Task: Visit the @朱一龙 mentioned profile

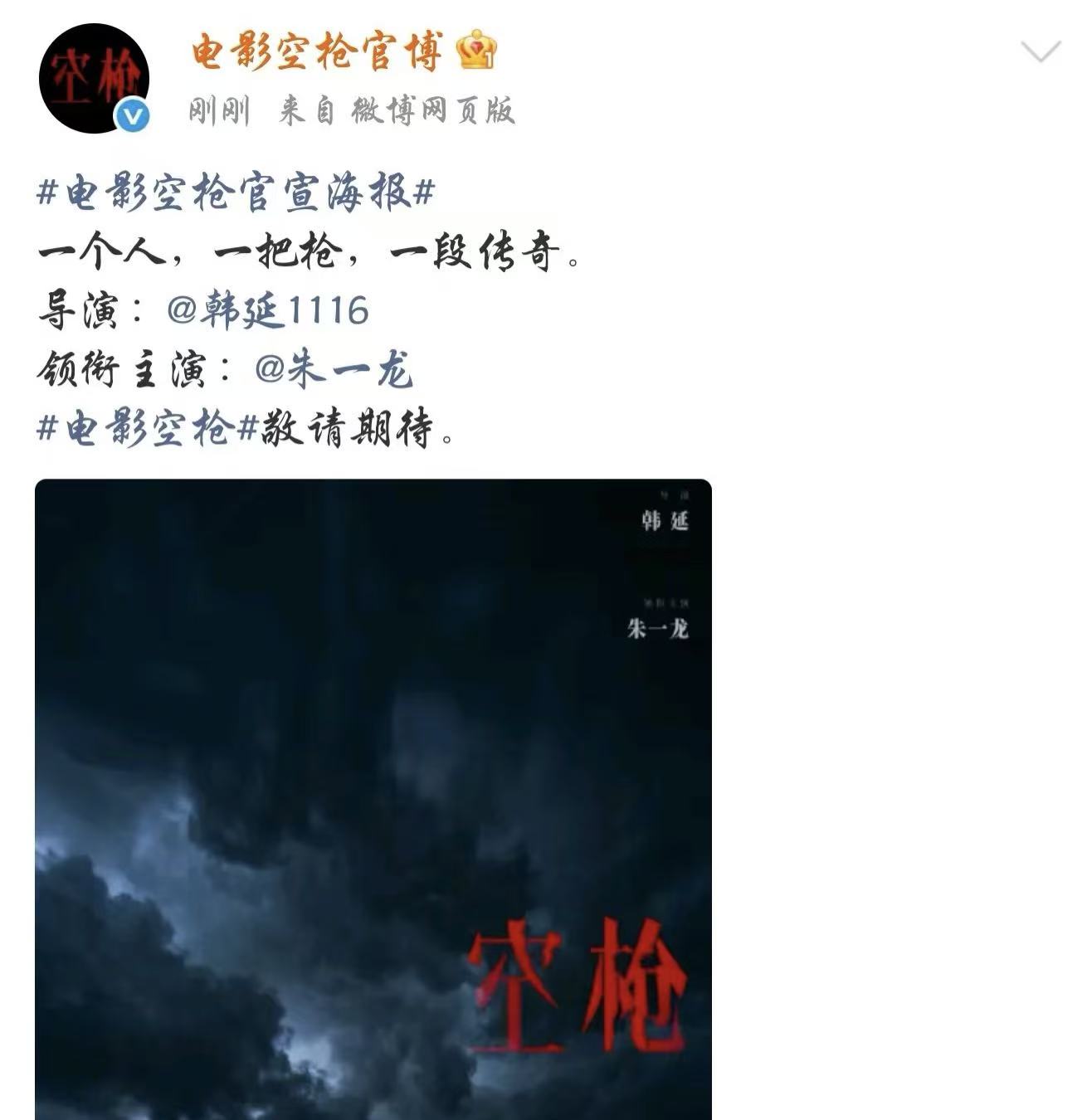Action: (334, 369)
